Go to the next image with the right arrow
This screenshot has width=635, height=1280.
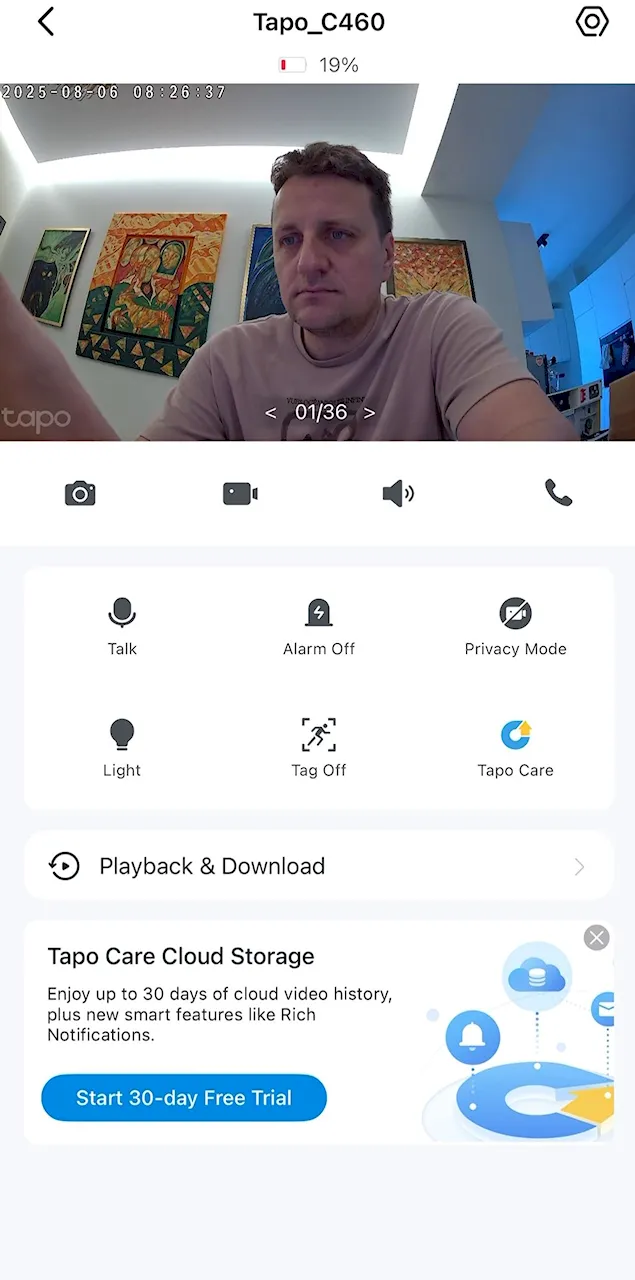pos(370,412)
